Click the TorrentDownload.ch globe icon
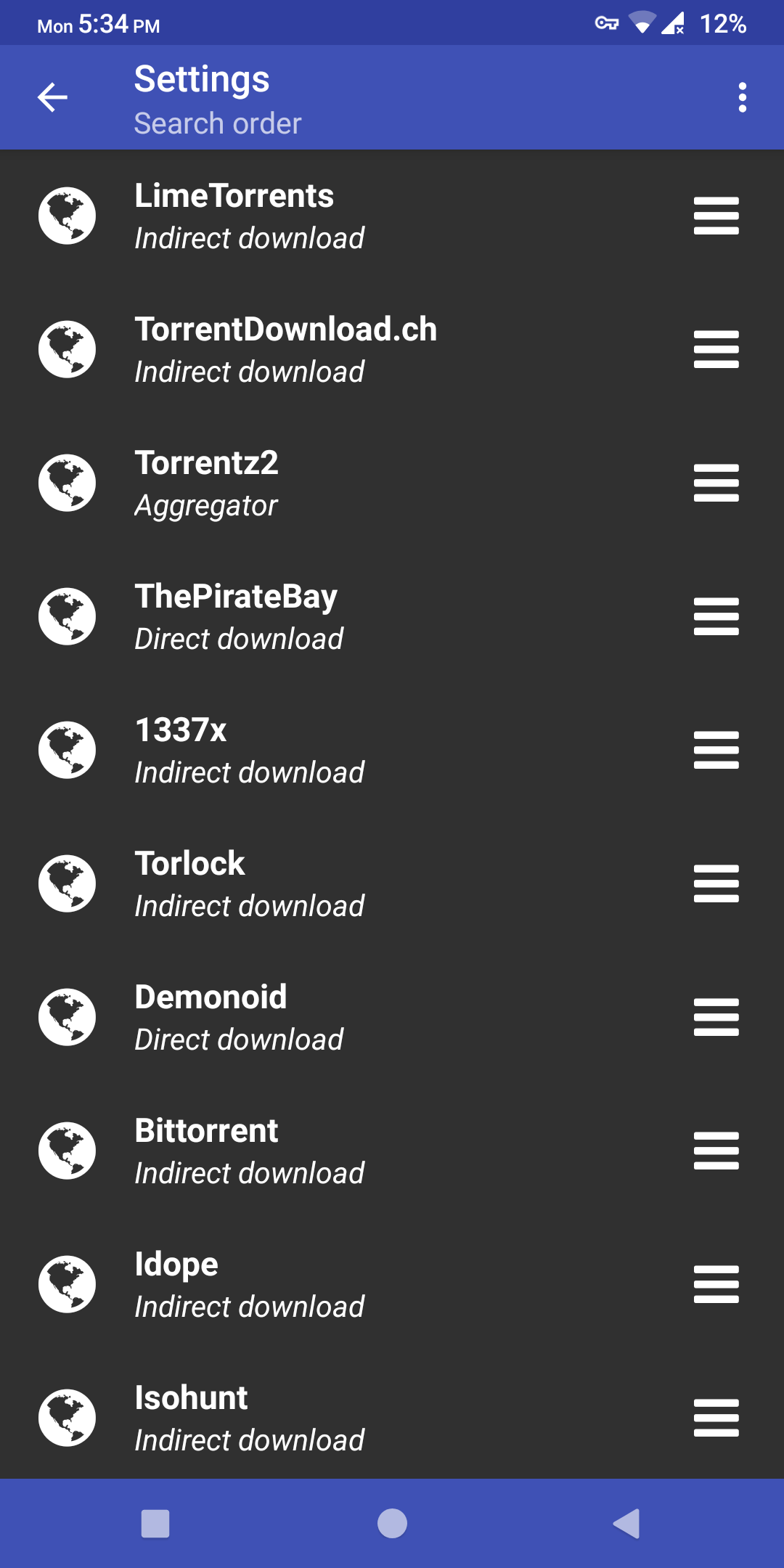This screenshot has height=1568, width=784. (67, 348)
